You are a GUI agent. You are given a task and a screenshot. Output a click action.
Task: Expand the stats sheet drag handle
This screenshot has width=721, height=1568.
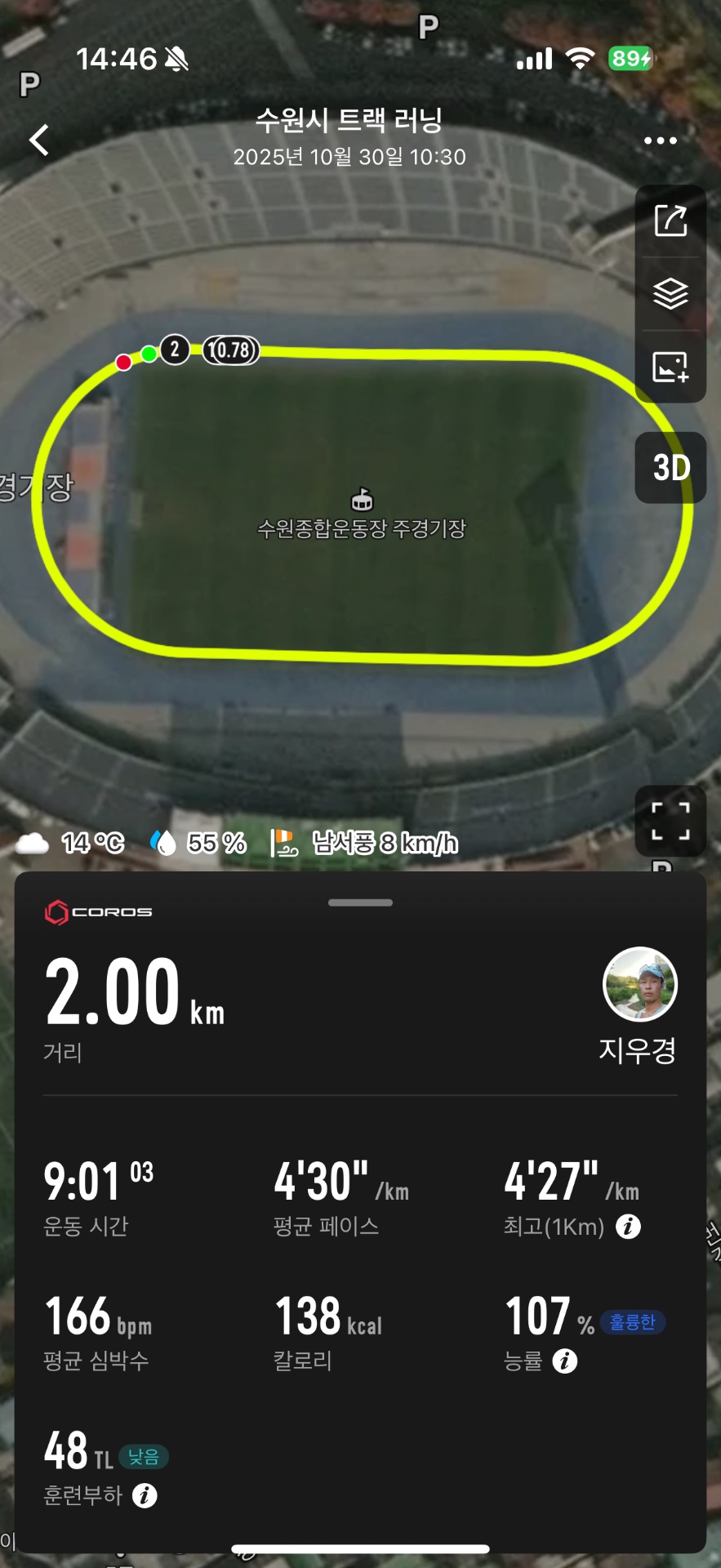click(360, 902)
